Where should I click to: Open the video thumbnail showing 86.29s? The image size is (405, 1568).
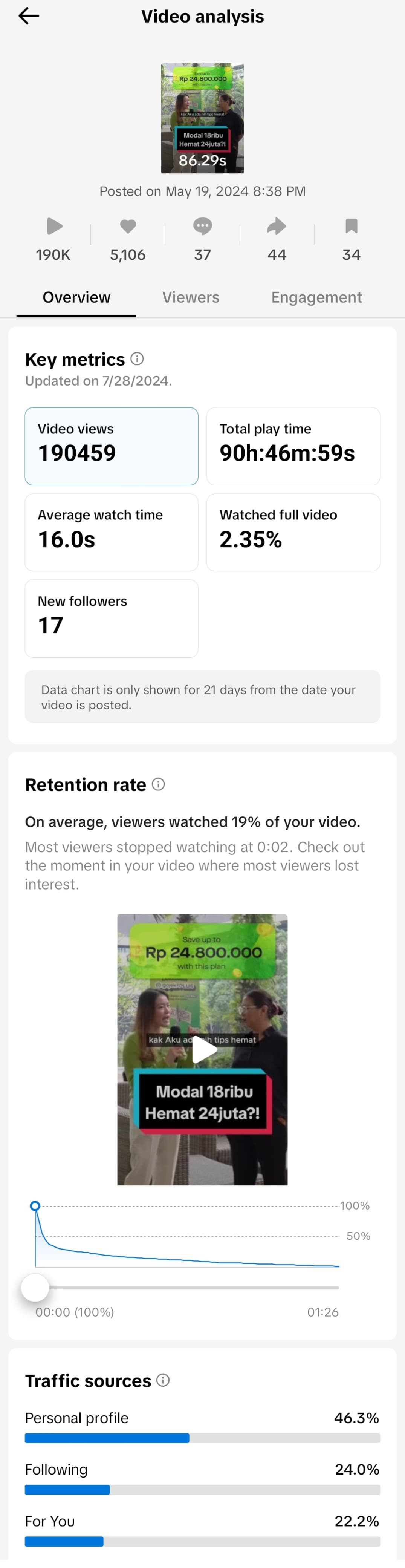point(202,118)
